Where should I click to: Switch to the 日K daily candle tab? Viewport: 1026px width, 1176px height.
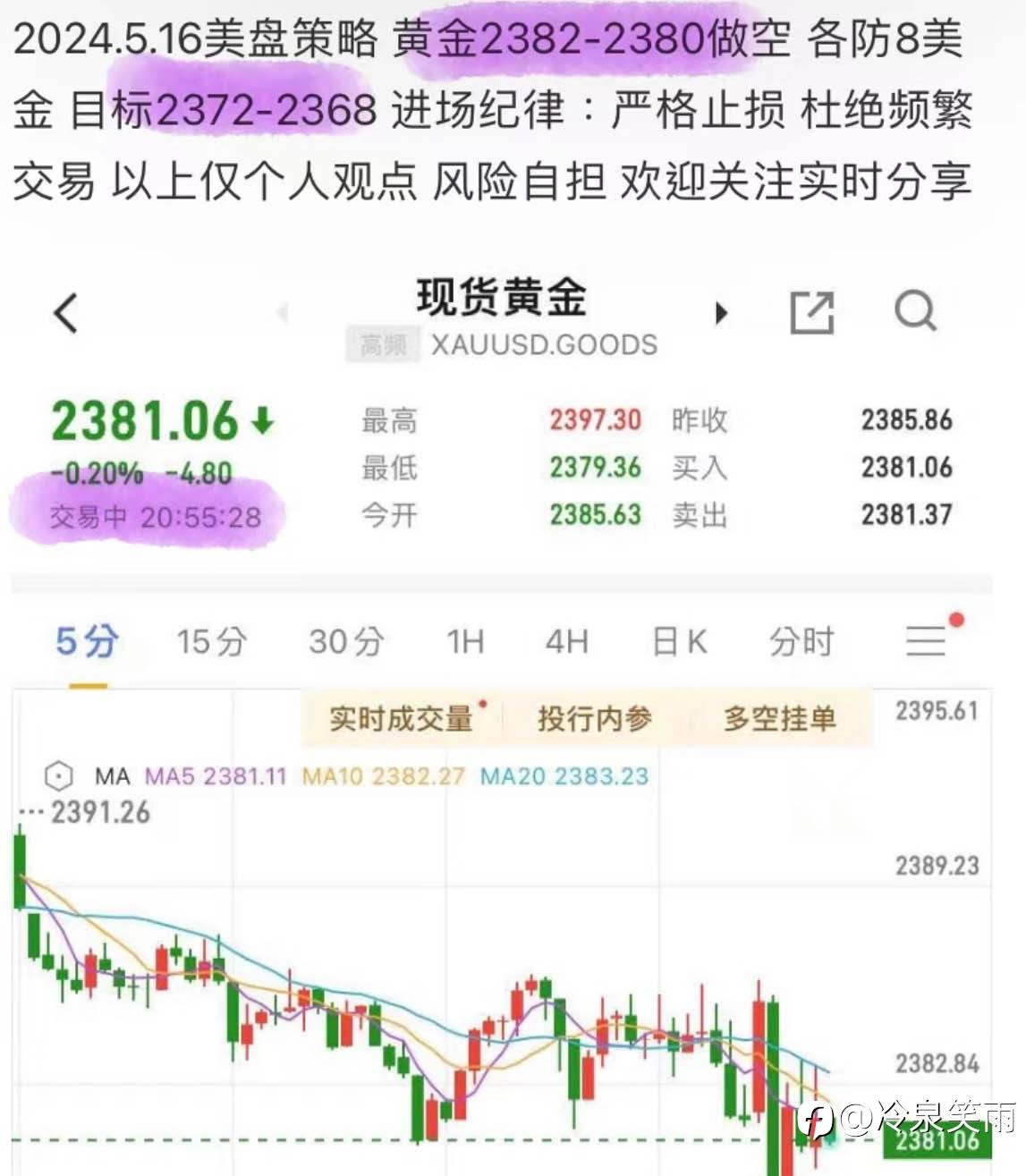click(678, 642)
